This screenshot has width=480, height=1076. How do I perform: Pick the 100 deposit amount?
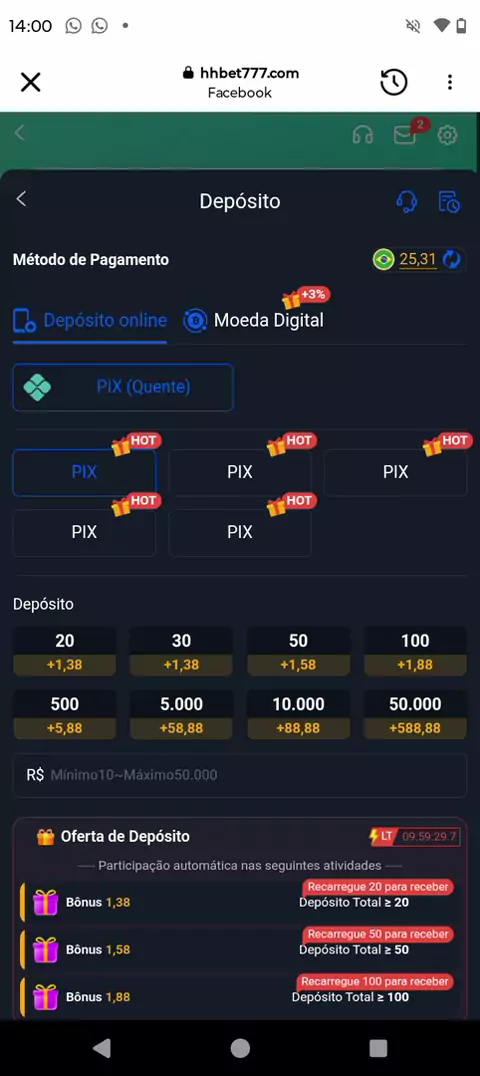[415, 651]
